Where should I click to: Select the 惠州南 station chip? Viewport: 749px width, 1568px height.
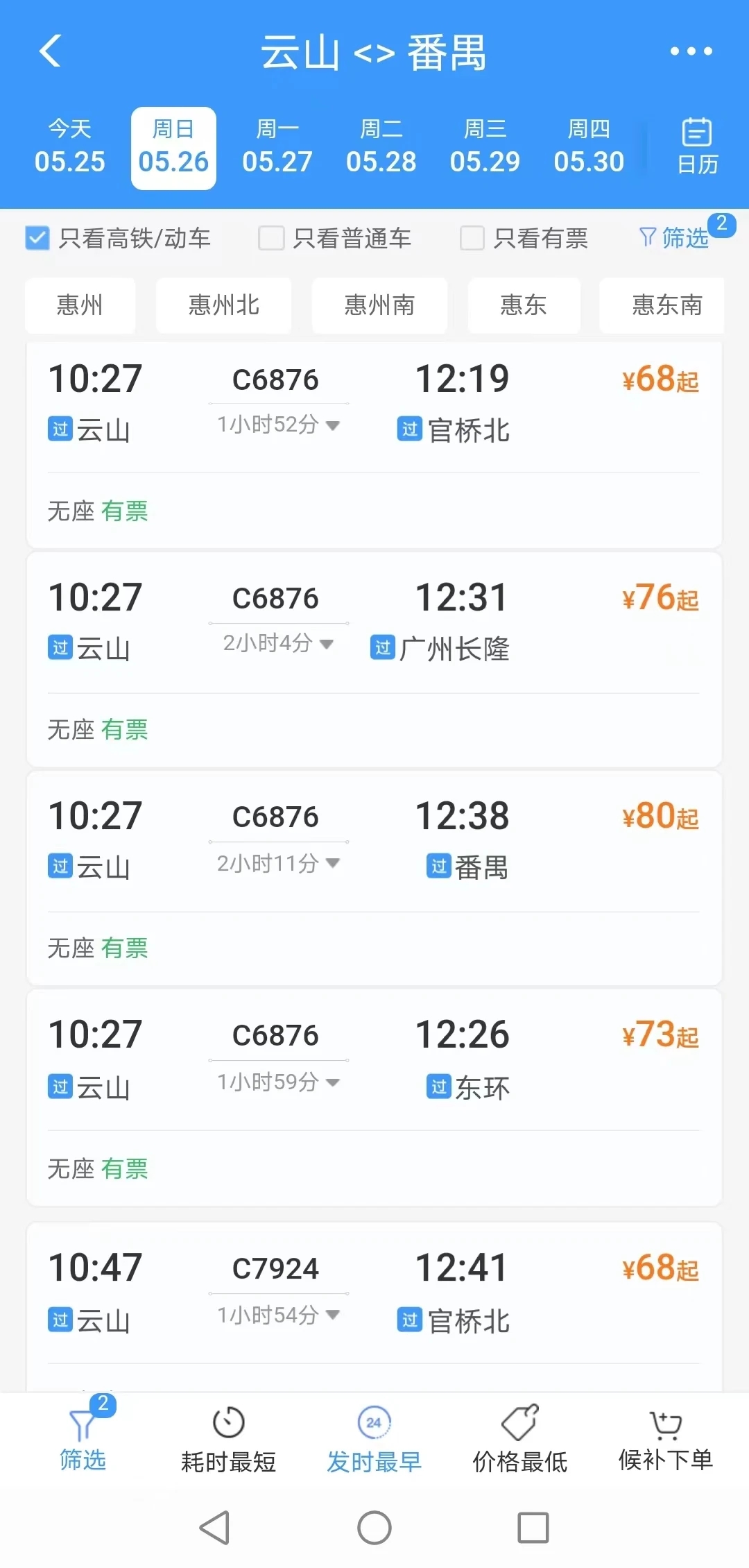379,305
